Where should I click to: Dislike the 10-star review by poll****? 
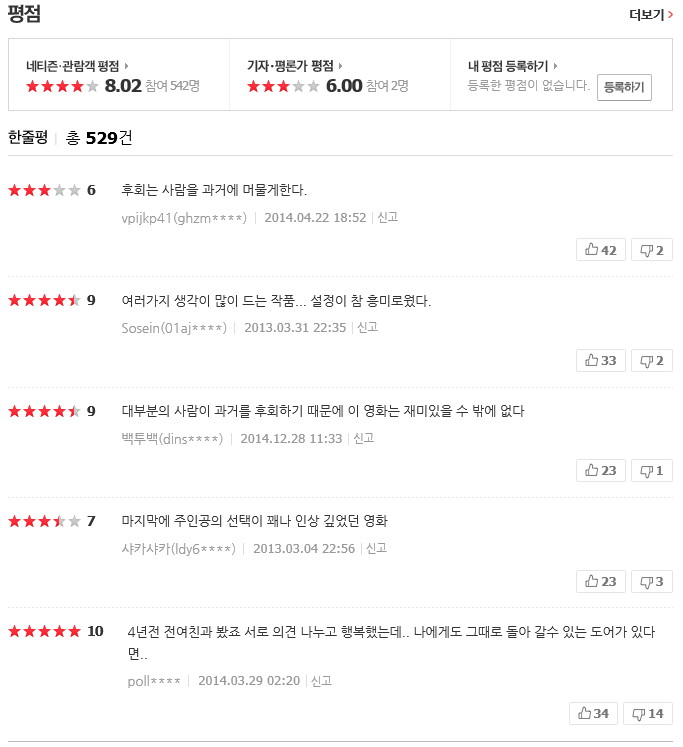tap(648, 713)
